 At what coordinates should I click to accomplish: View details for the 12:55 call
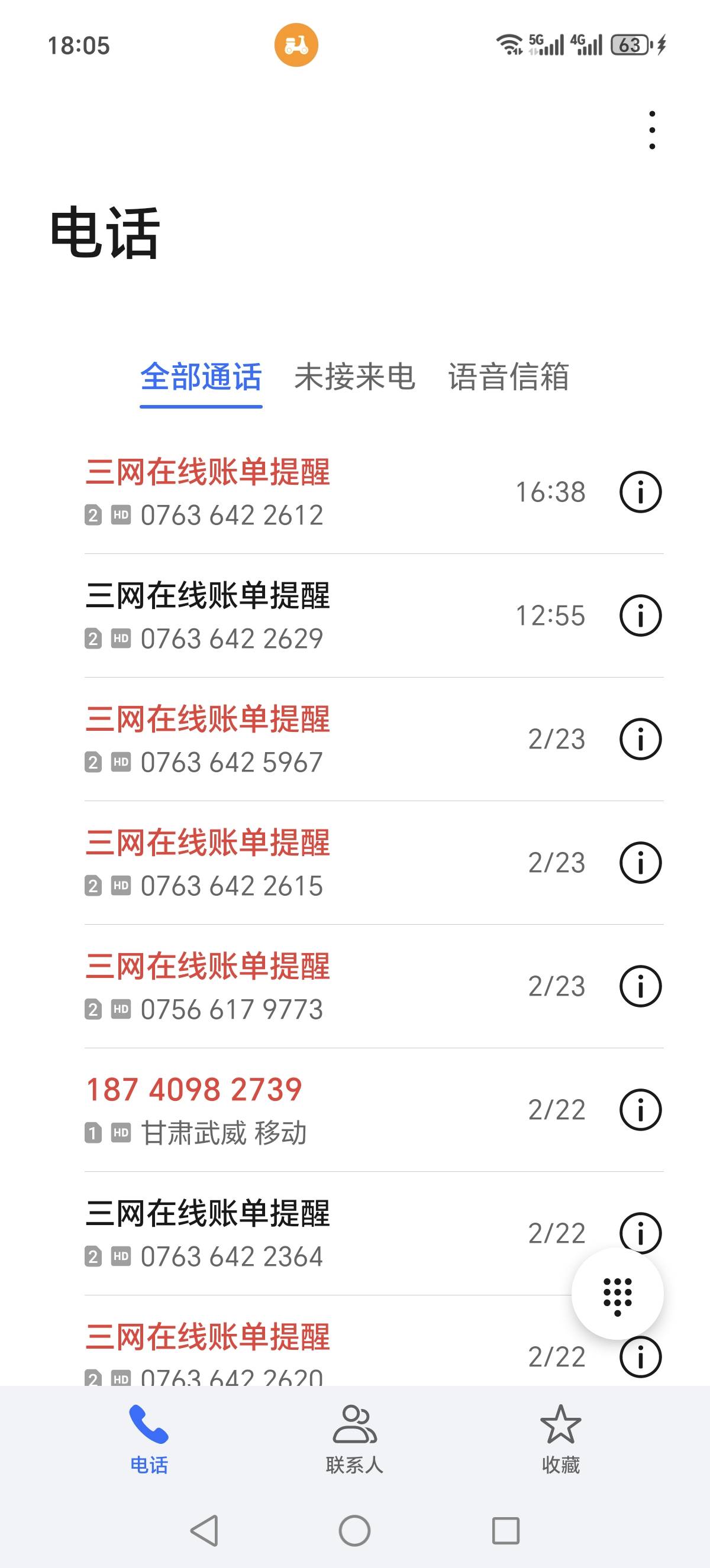[x=640, y=615]
